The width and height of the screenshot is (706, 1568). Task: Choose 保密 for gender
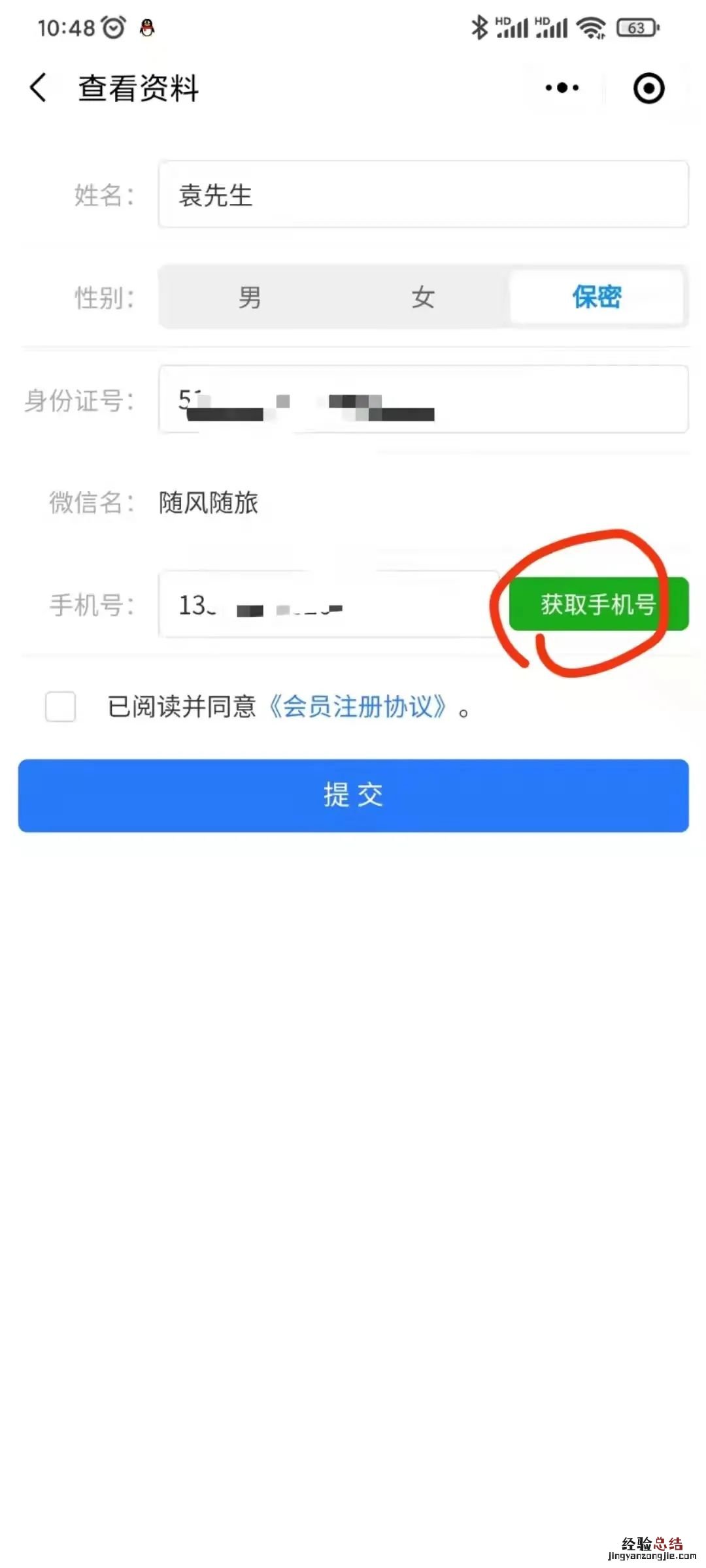(x=596, y=297)
